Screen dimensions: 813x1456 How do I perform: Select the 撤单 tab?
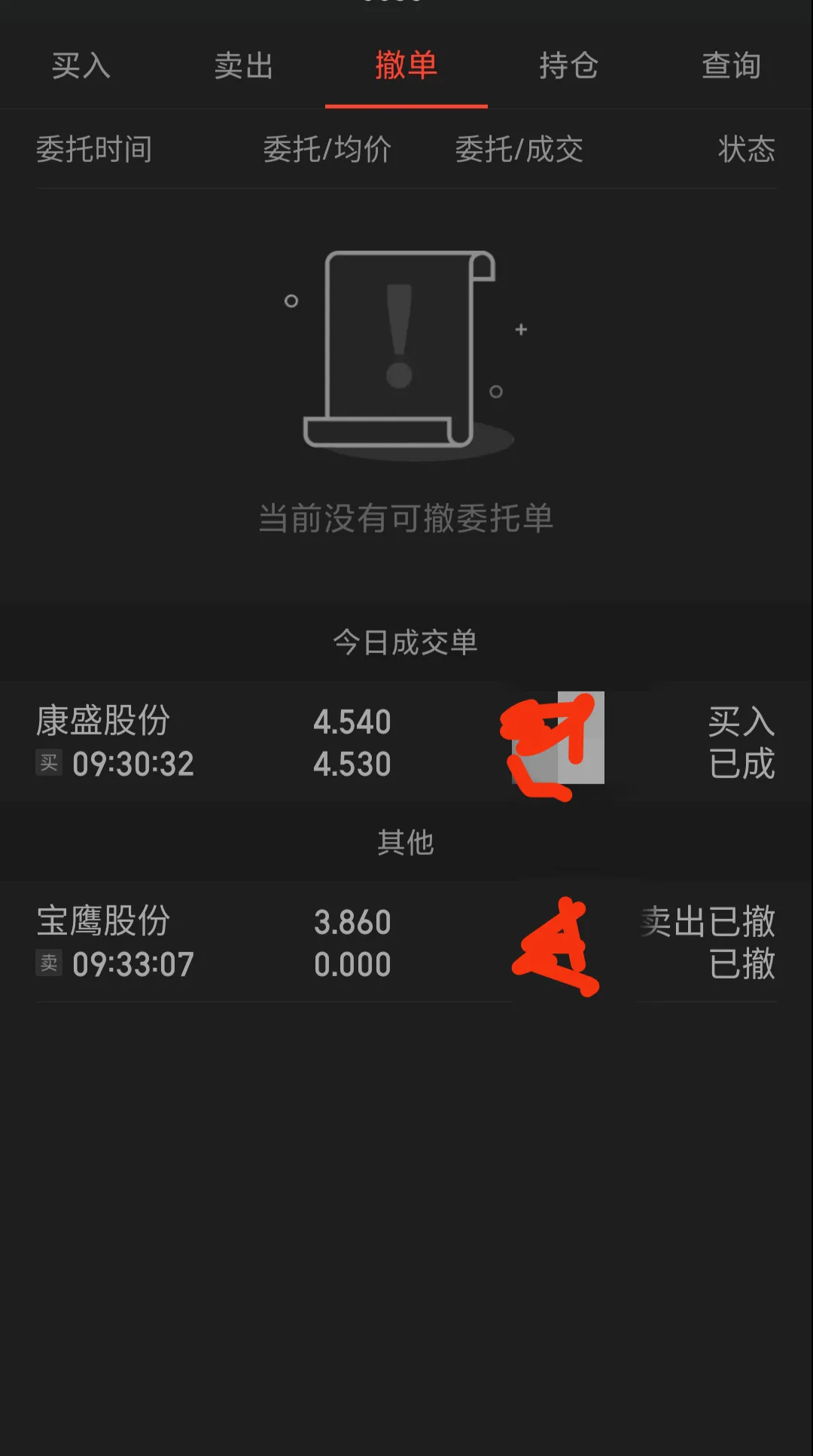tap(406, 66)
